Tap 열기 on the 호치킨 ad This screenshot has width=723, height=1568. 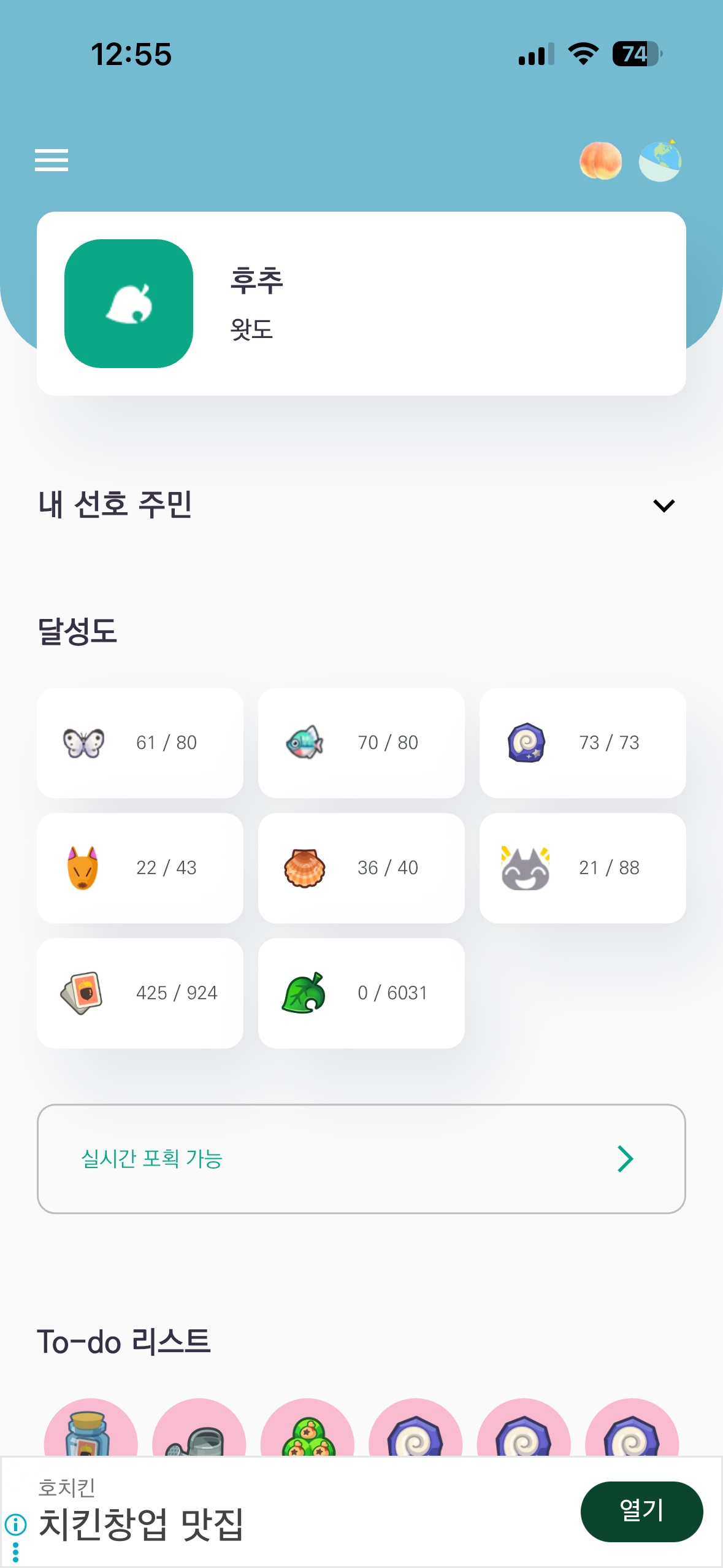(641, 1511)
